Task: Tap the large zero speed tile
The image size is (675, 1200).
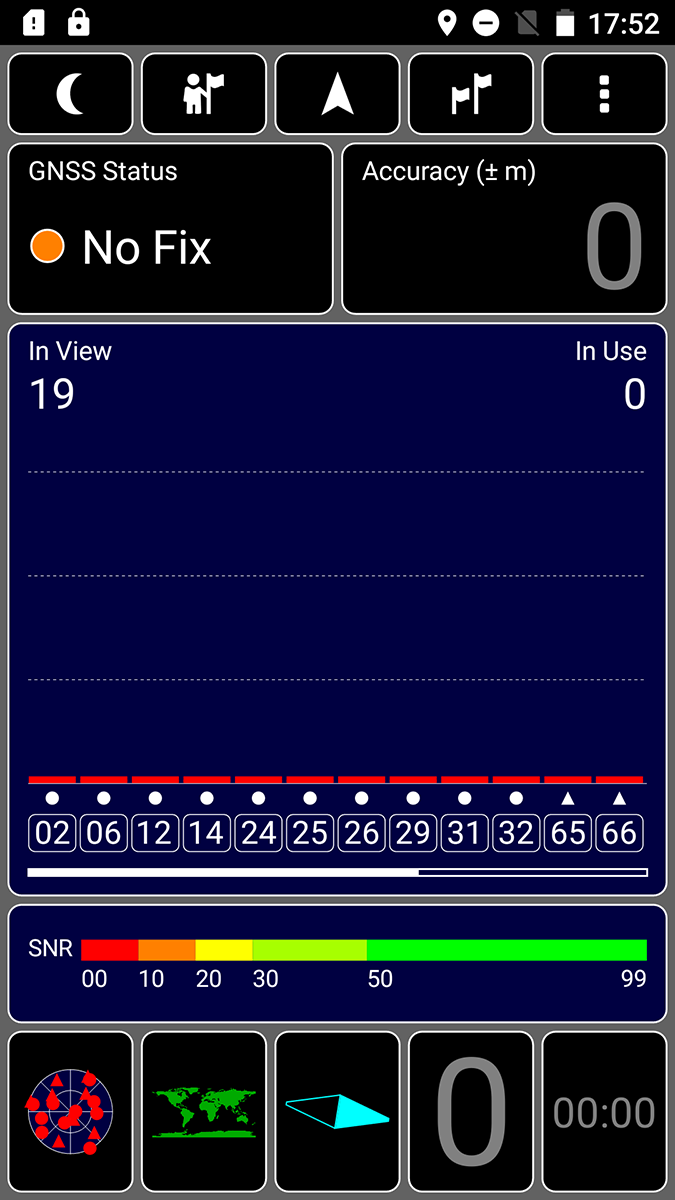Action: point(471,1112)
